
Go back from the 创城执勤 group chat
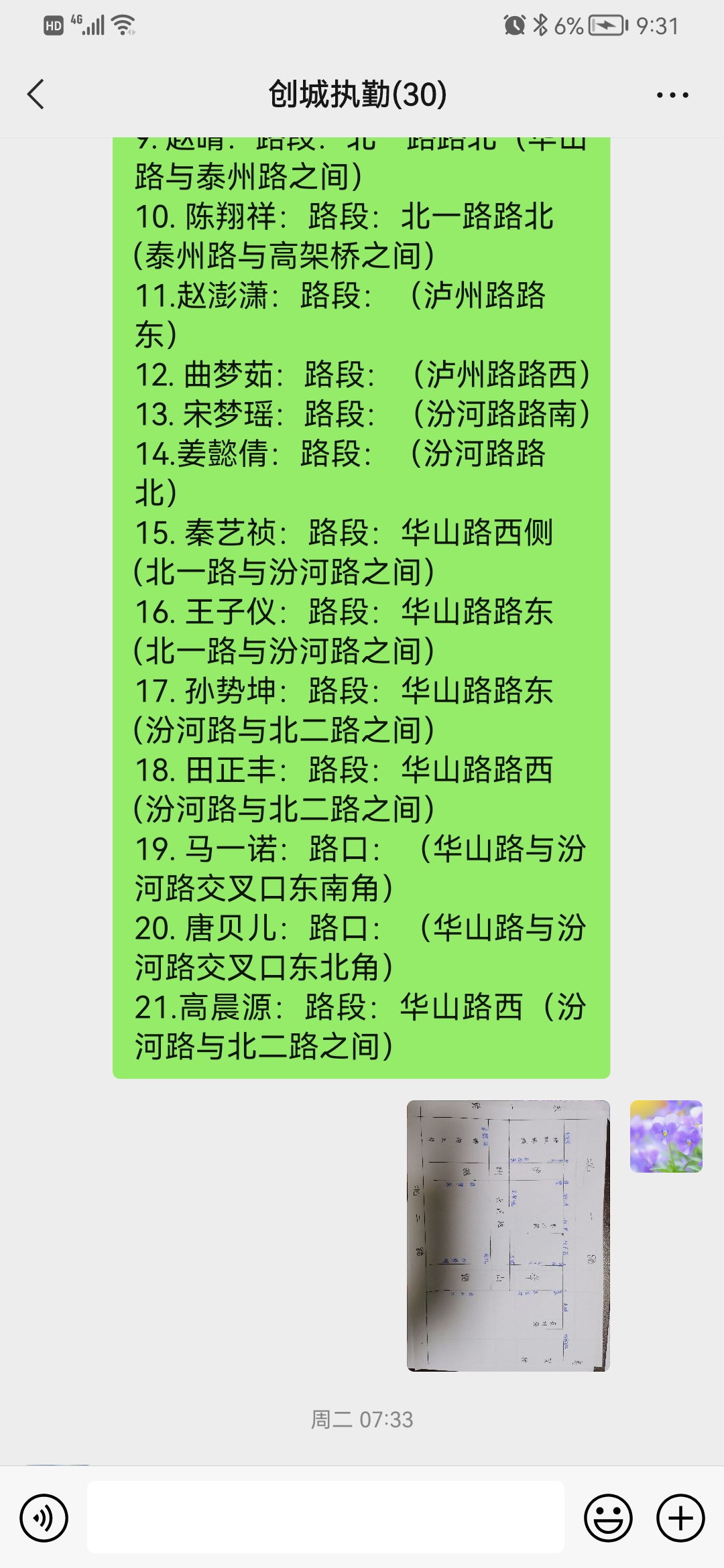click(36, 94)
